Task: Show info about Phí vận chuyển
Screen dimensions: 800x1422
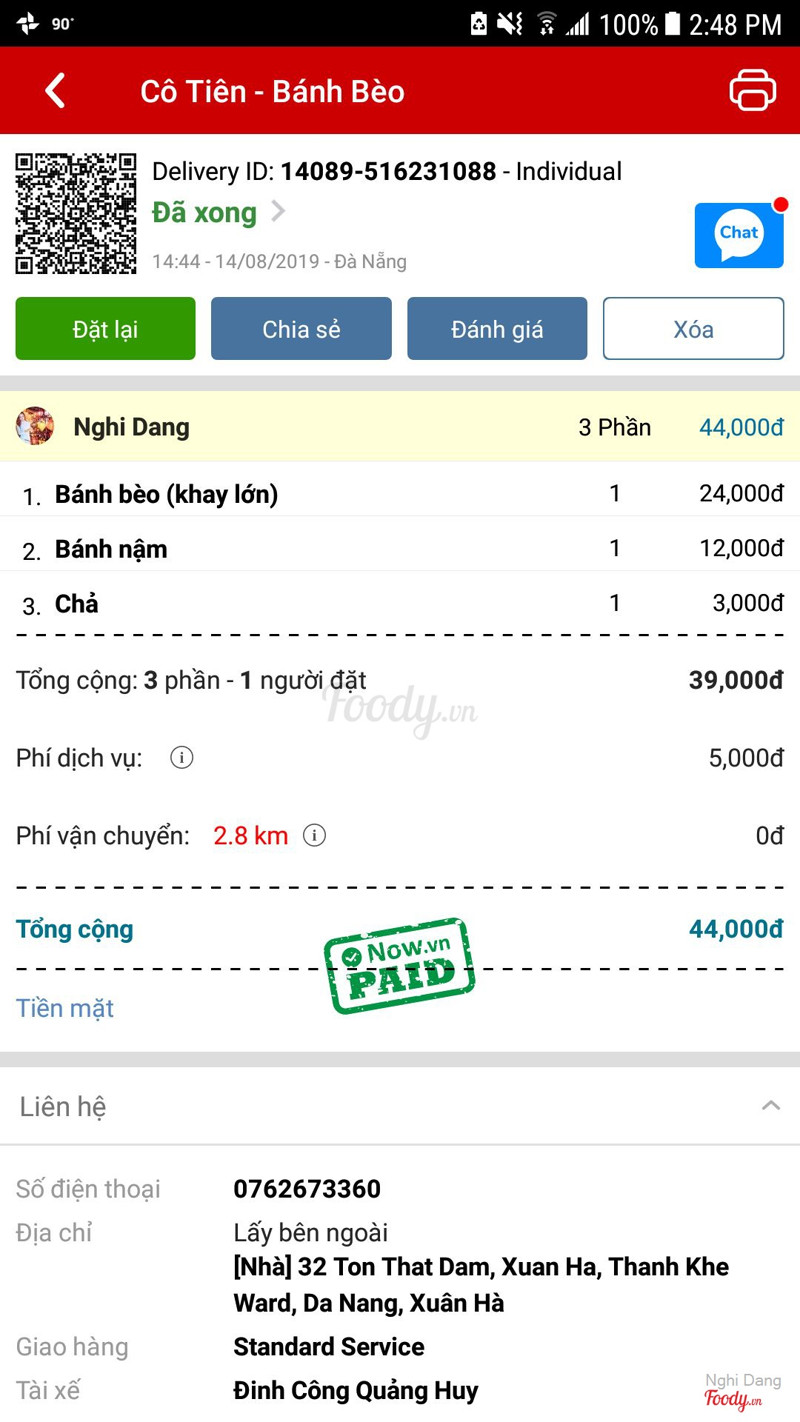Action: [314, 835]
